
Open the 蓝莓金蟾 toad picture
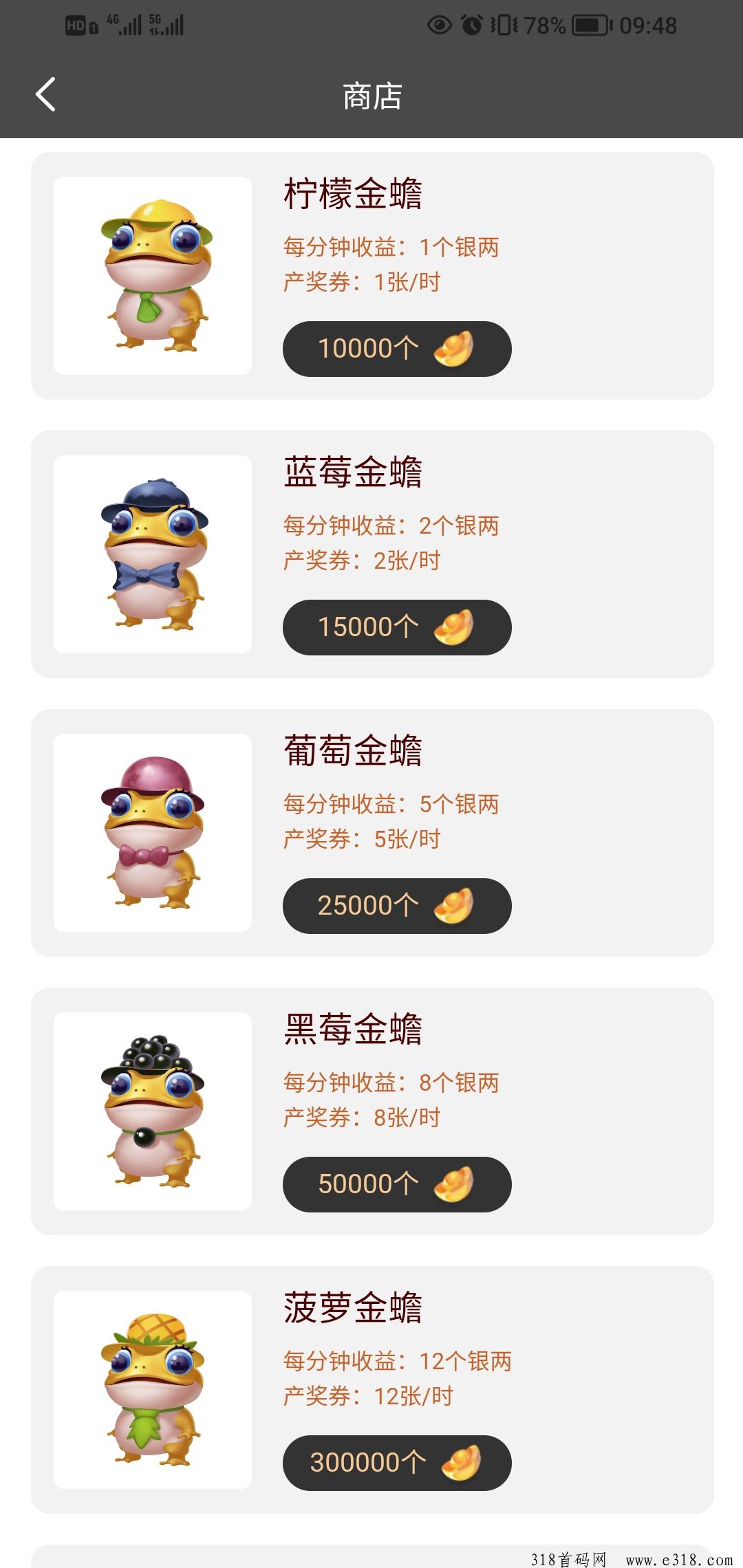click(153, 554)
